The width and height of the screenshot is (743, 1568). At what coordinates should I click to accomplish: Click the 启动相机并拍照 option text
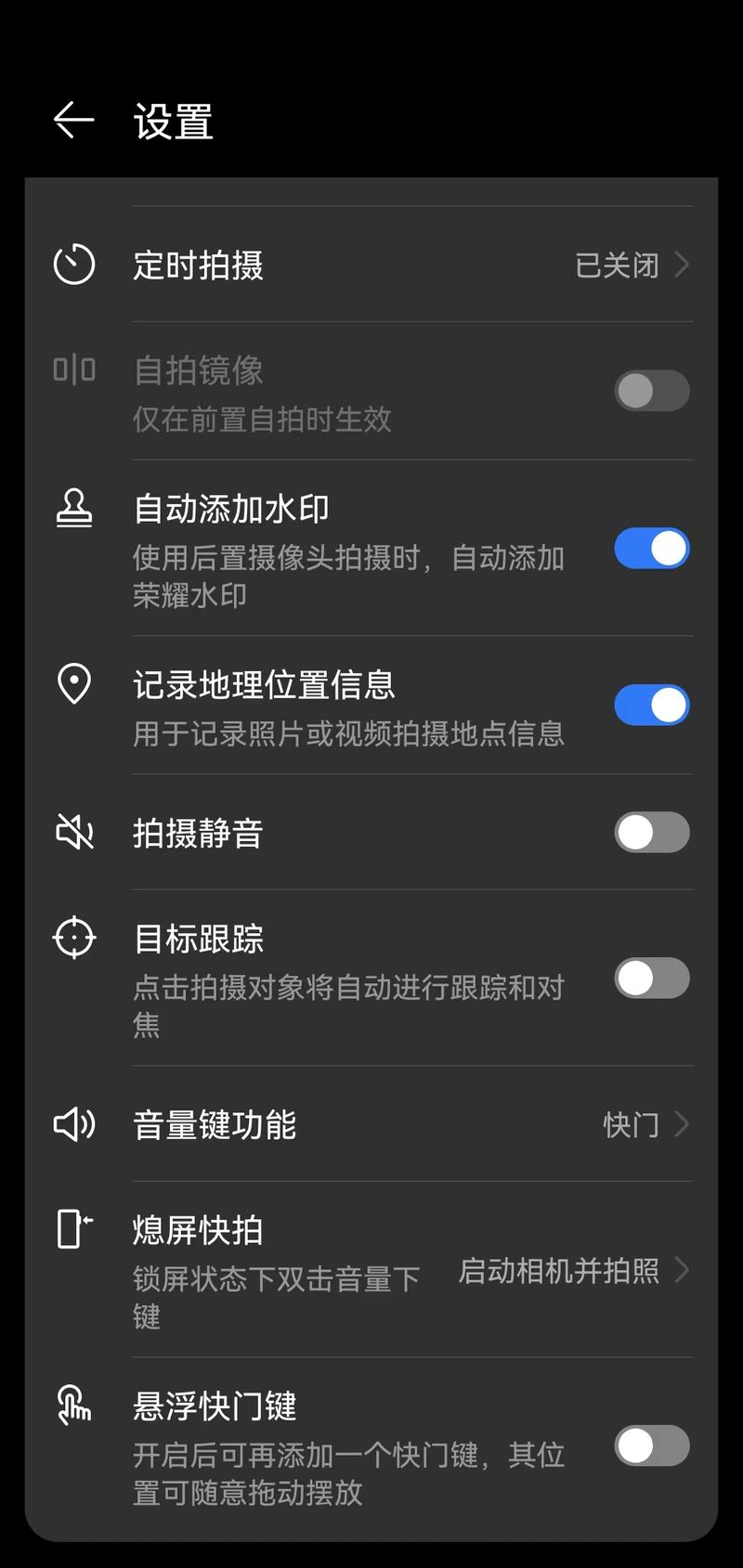(x=558, y=1272)
